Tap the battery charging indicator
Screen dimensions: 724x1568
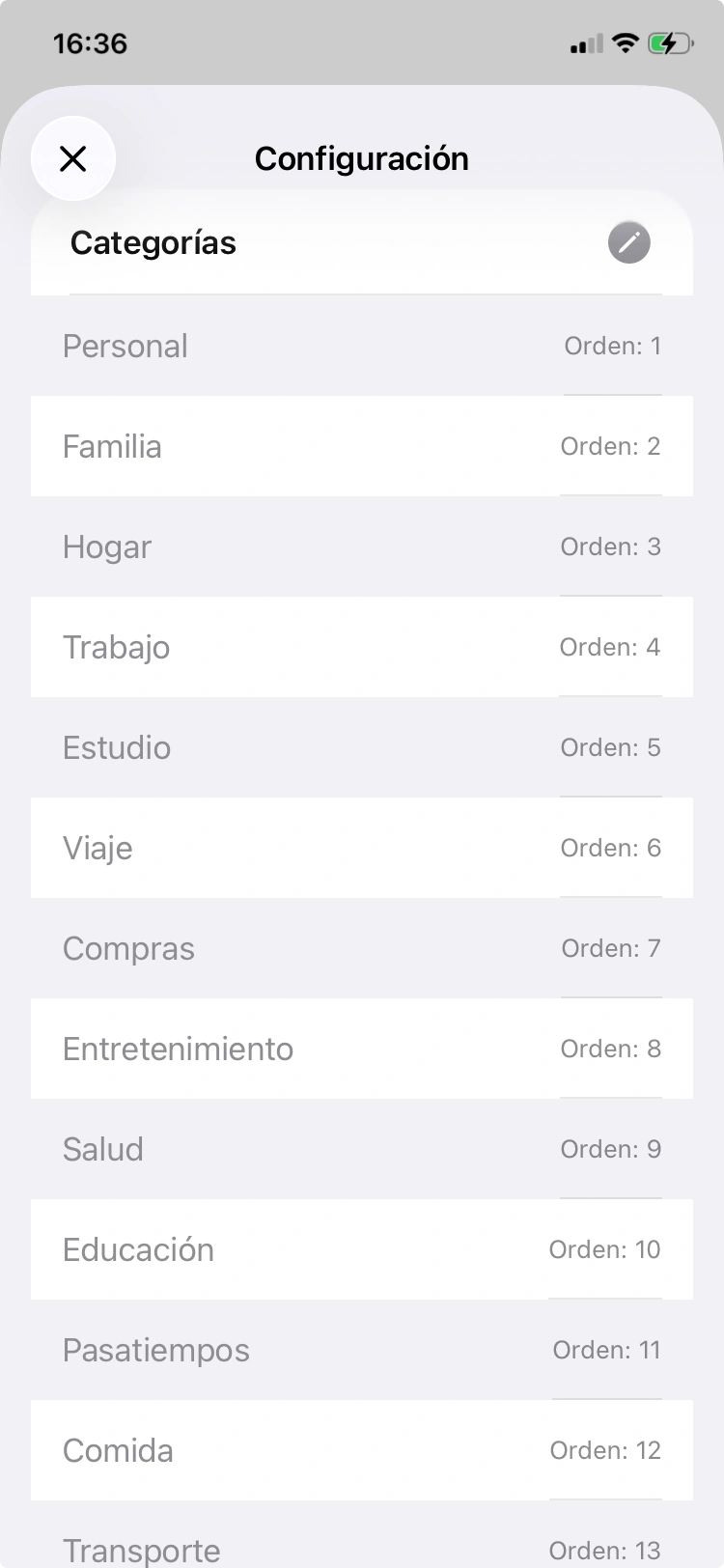tap(670, 42)
